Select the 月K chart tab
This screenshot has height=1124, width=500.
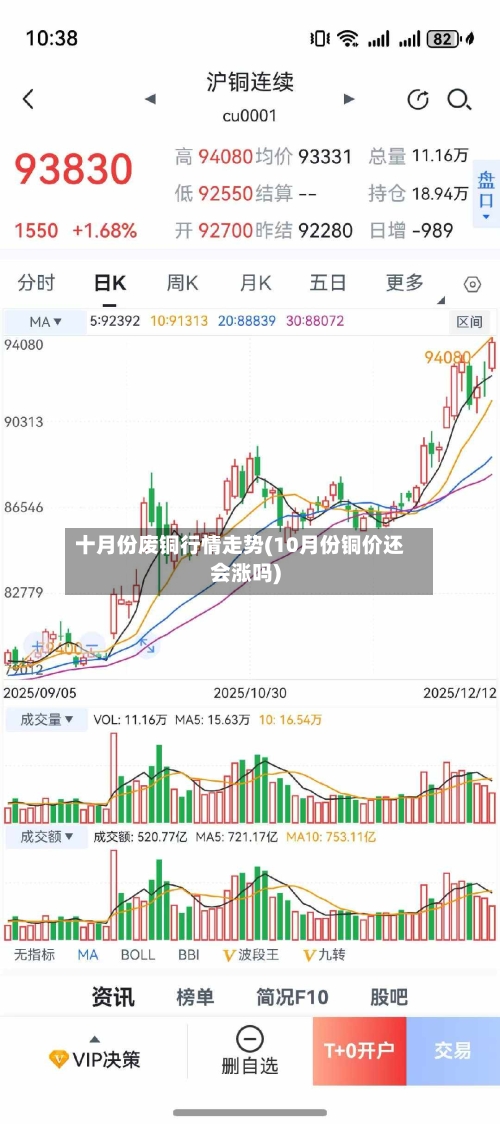[255, 282]
